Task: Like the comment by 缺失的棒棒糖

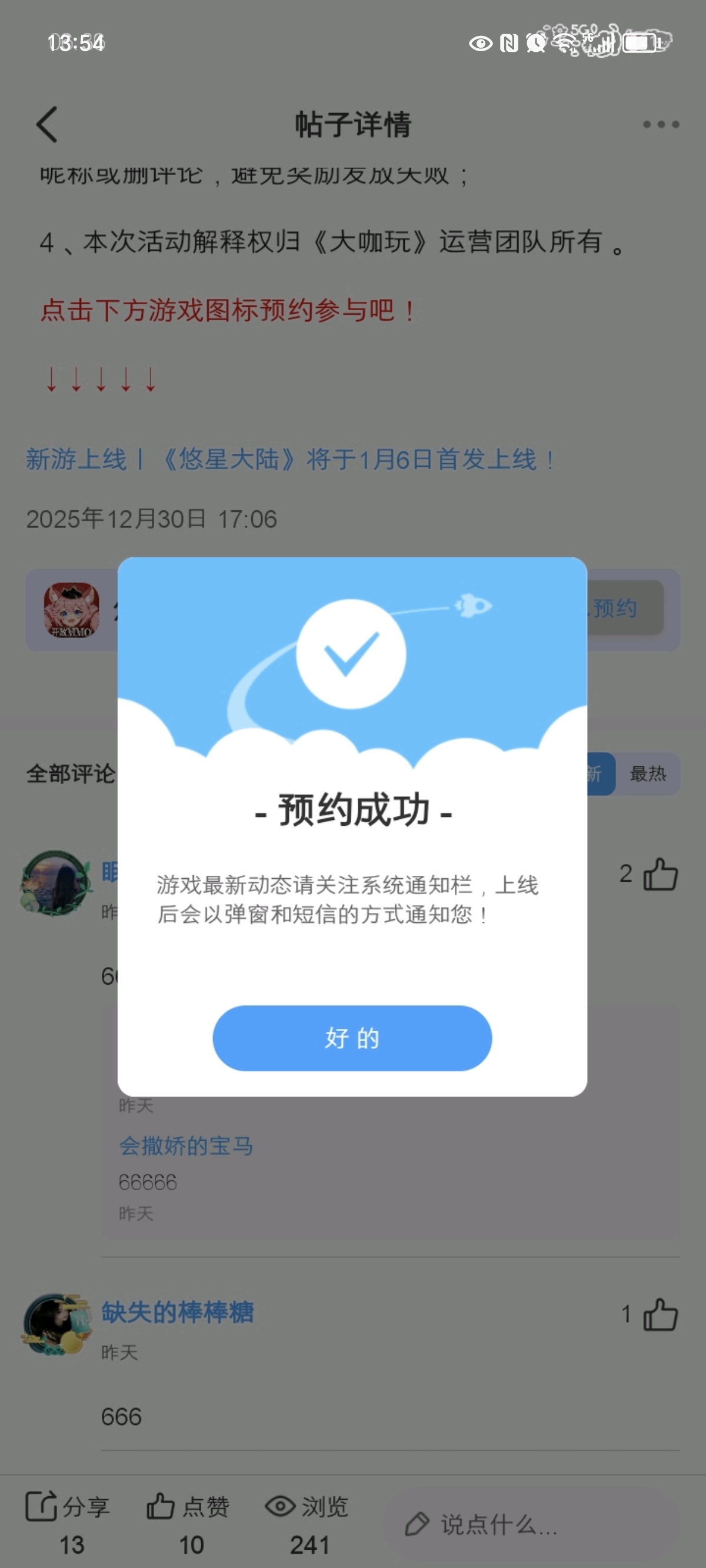Action: pyautogui.click(x=660, y=1315)
